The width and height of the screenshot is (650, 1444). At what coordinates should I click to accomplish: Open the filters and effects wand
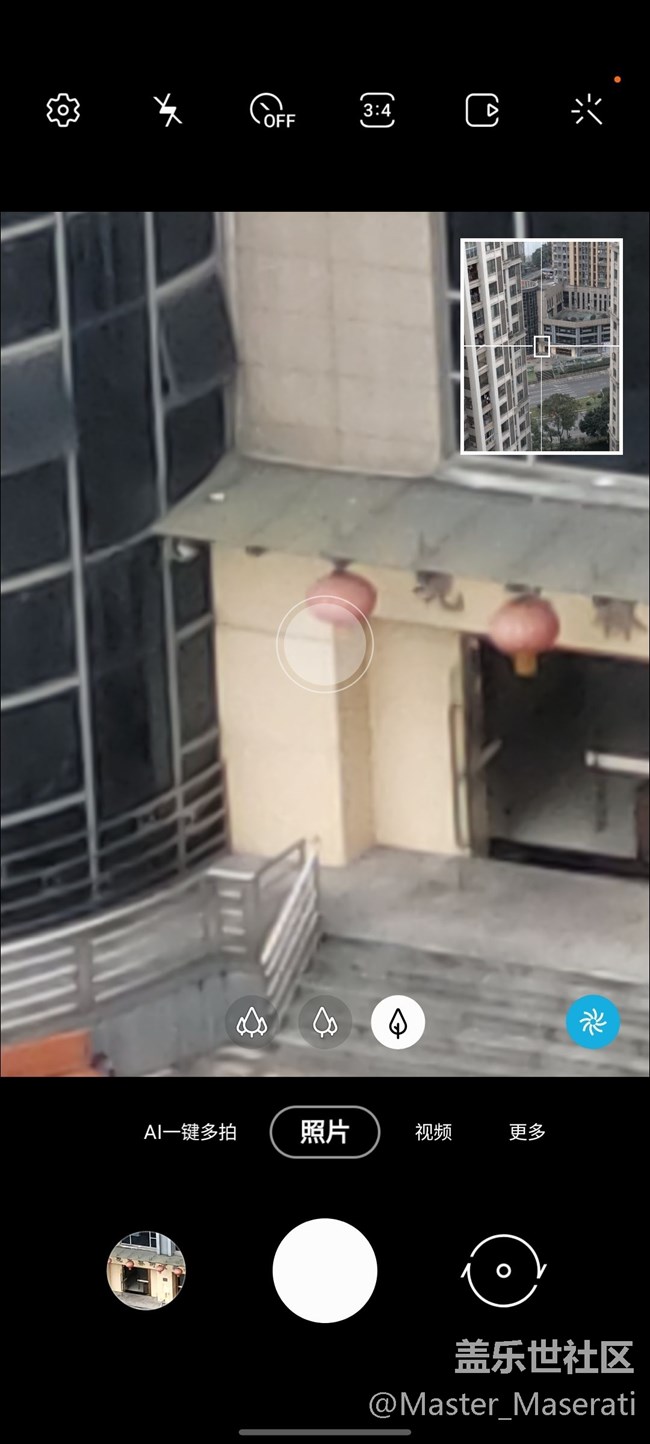[x=587, y=110]
